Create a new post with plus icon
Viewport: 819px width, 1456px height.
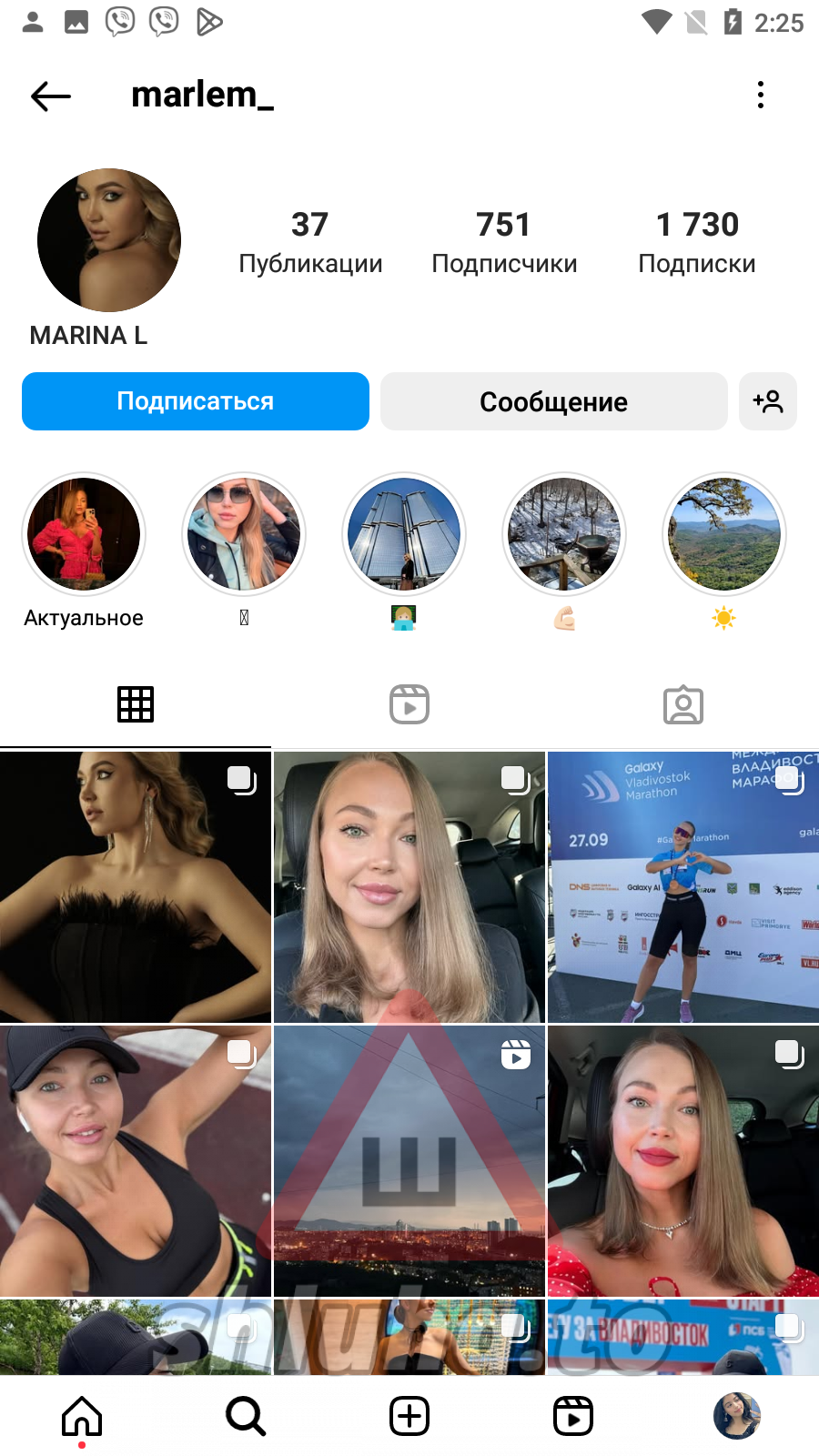[x=409, y=1416]
